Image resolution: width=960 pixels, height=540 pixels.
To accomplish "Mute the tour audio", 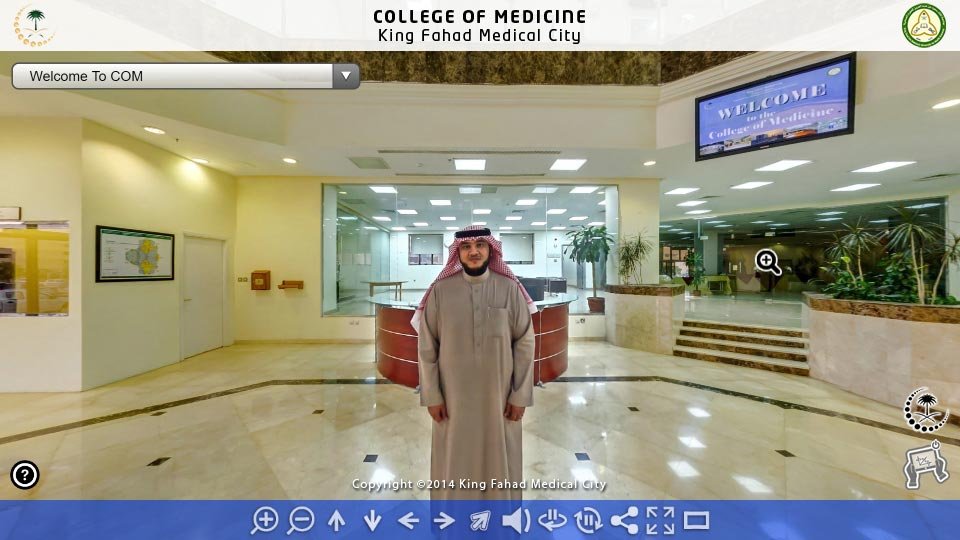I will [516, 520].
